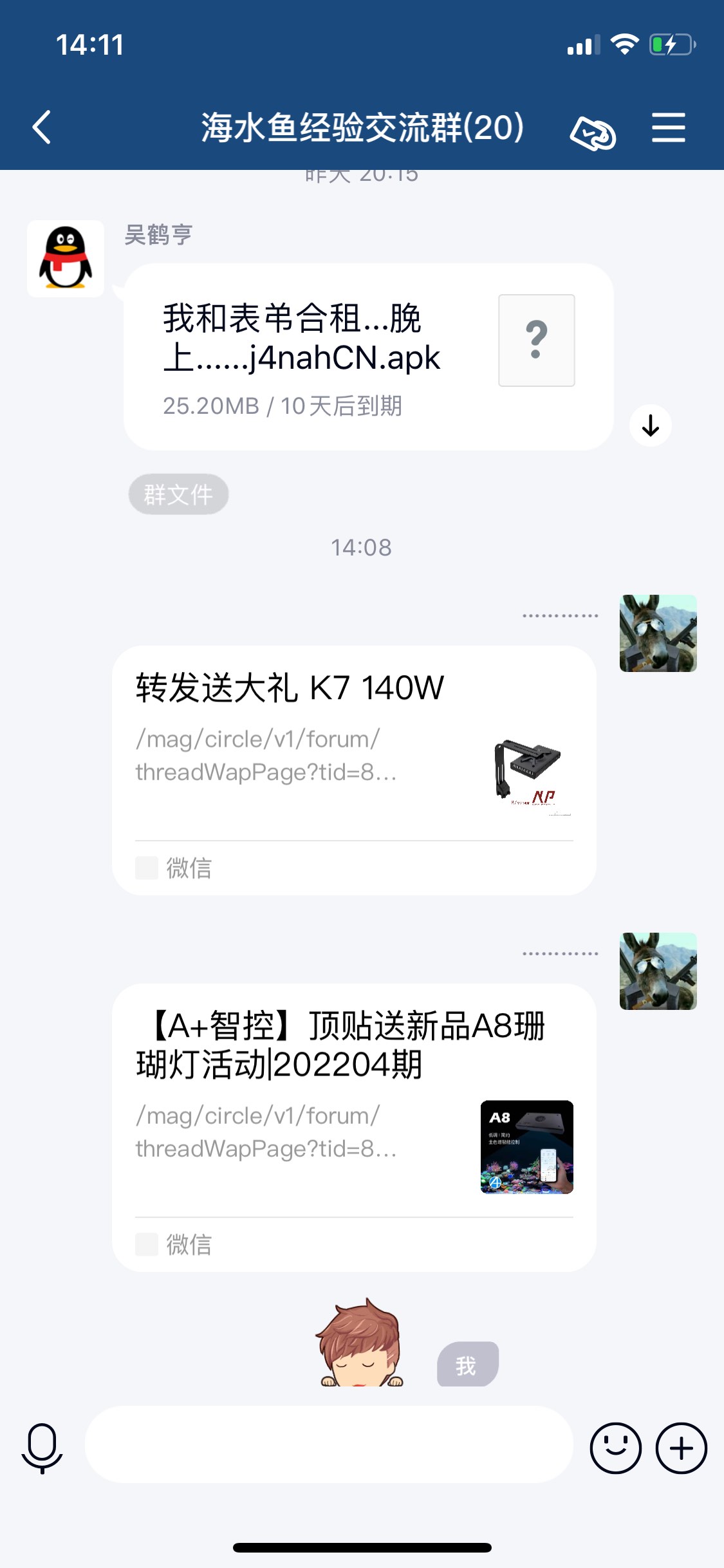Open the plus attachment menu
The image size is (724, 1568).
coord(681,1448)
